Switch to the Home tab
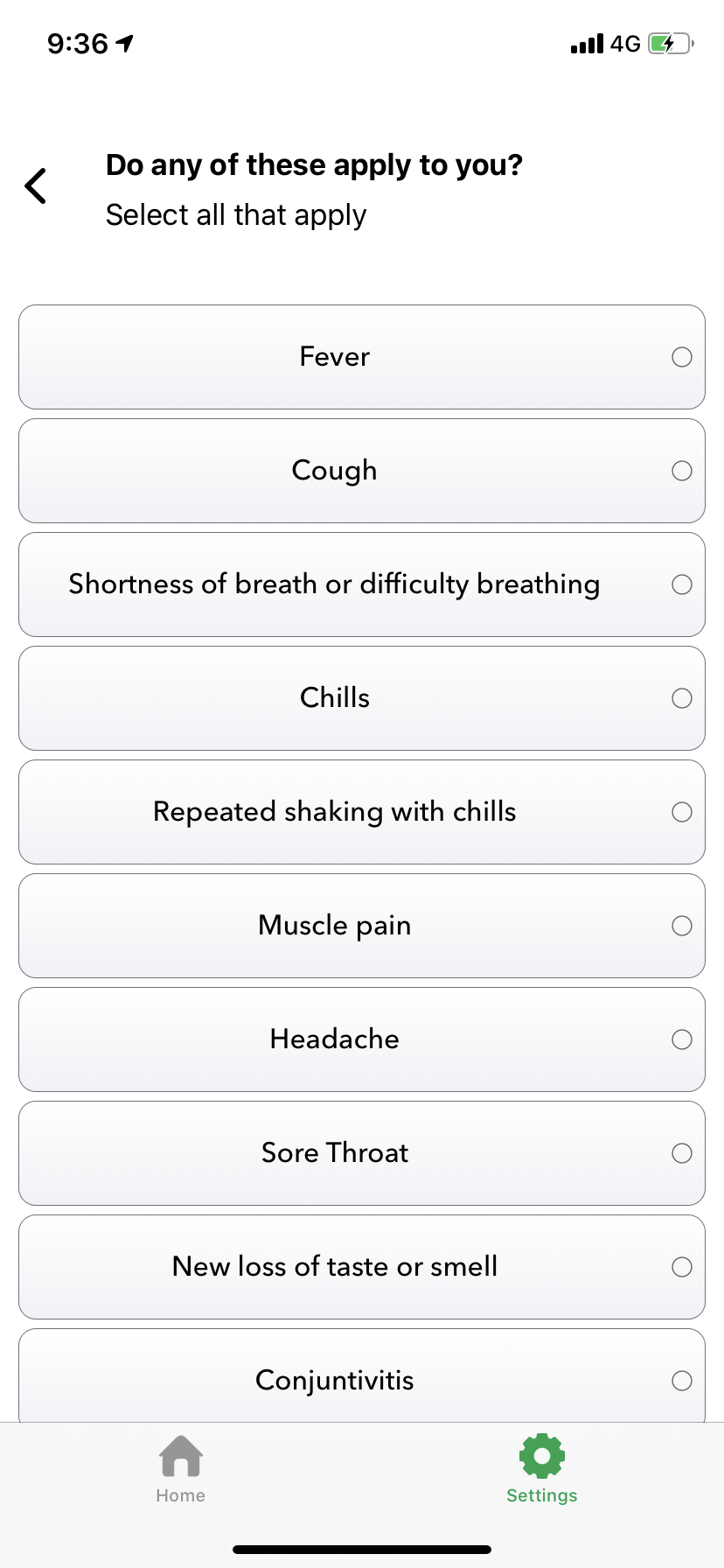Screen dimensions: 724x1568 [x=181, y=1470]
